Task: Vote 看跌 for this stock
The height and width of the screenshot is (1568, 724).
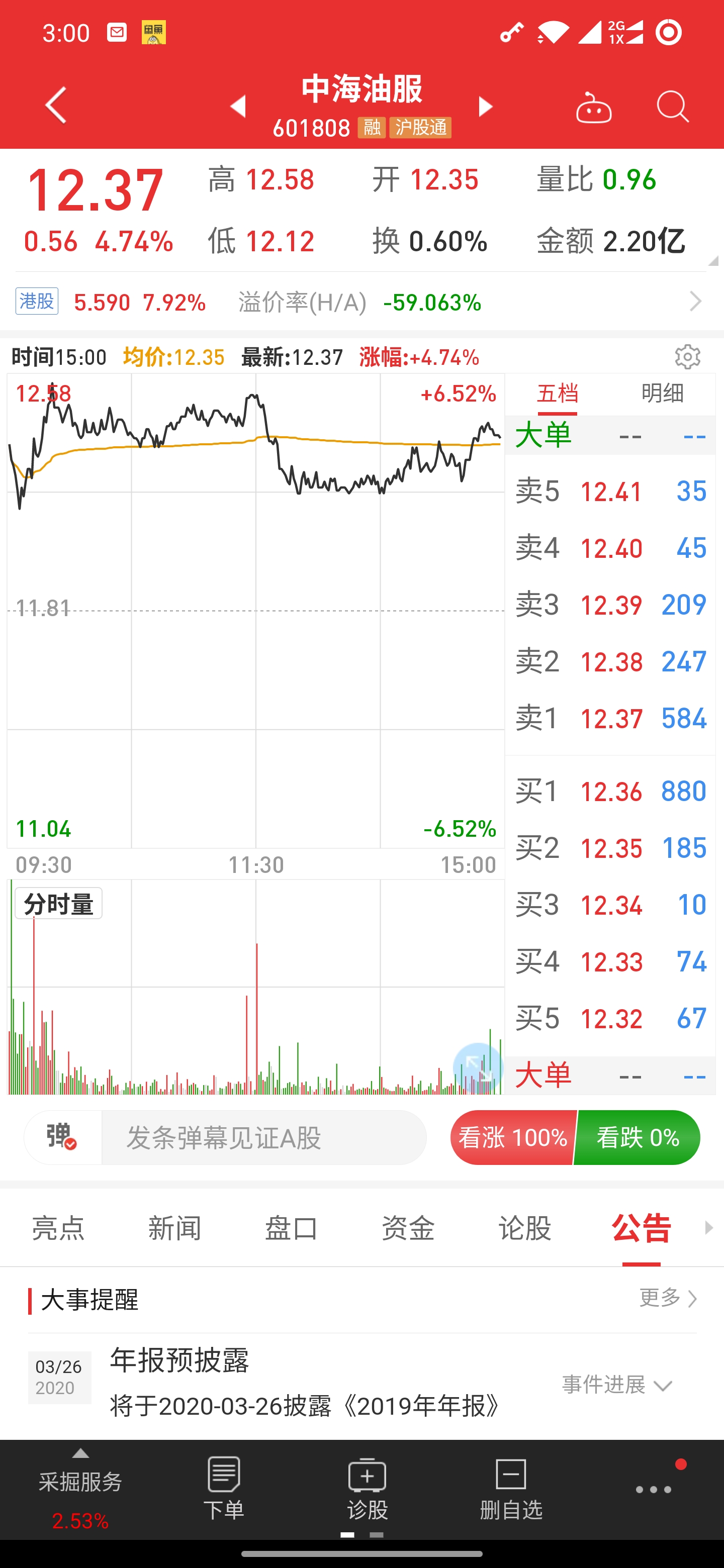Action: pos(638,1137)
